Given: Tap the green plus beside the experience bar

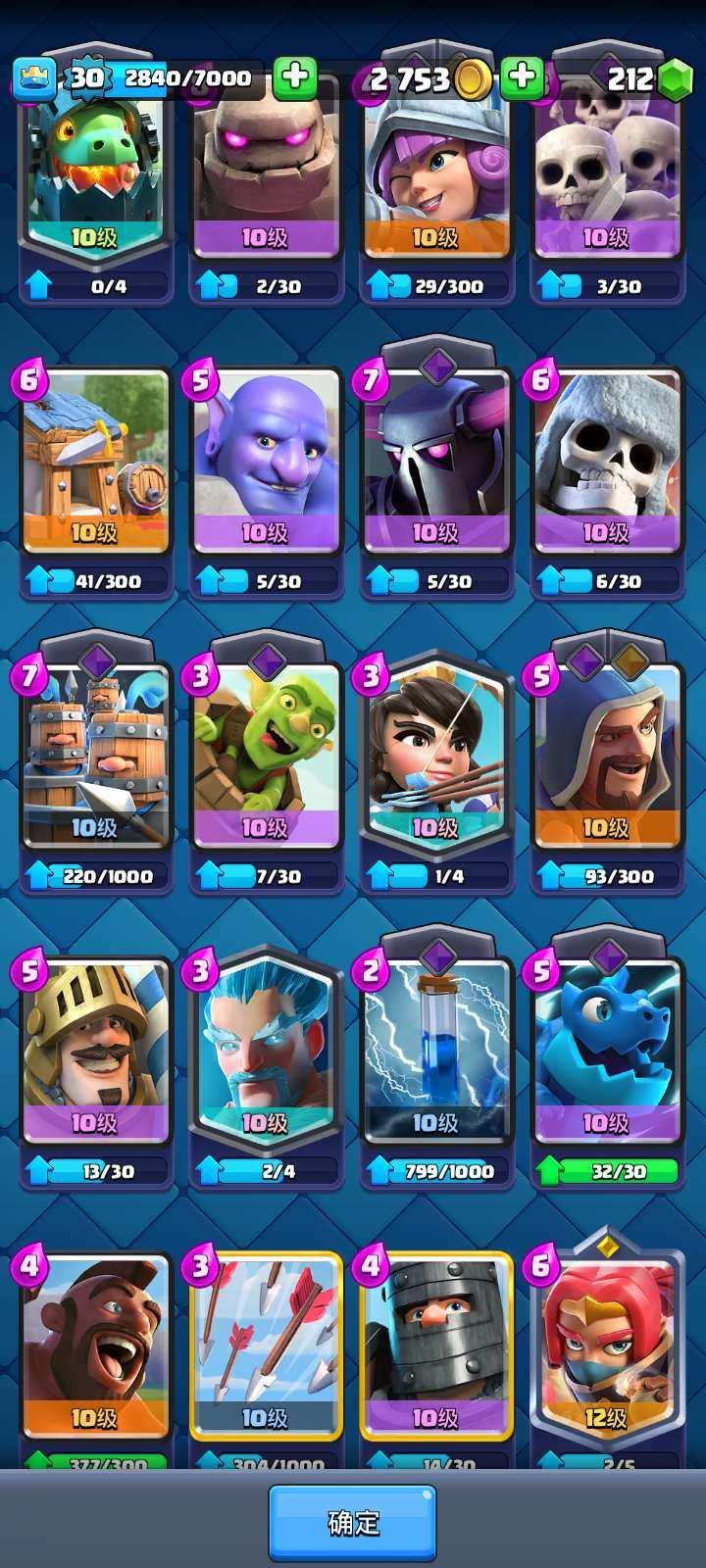Looking at the screenshot, I should tap(294, 78).
